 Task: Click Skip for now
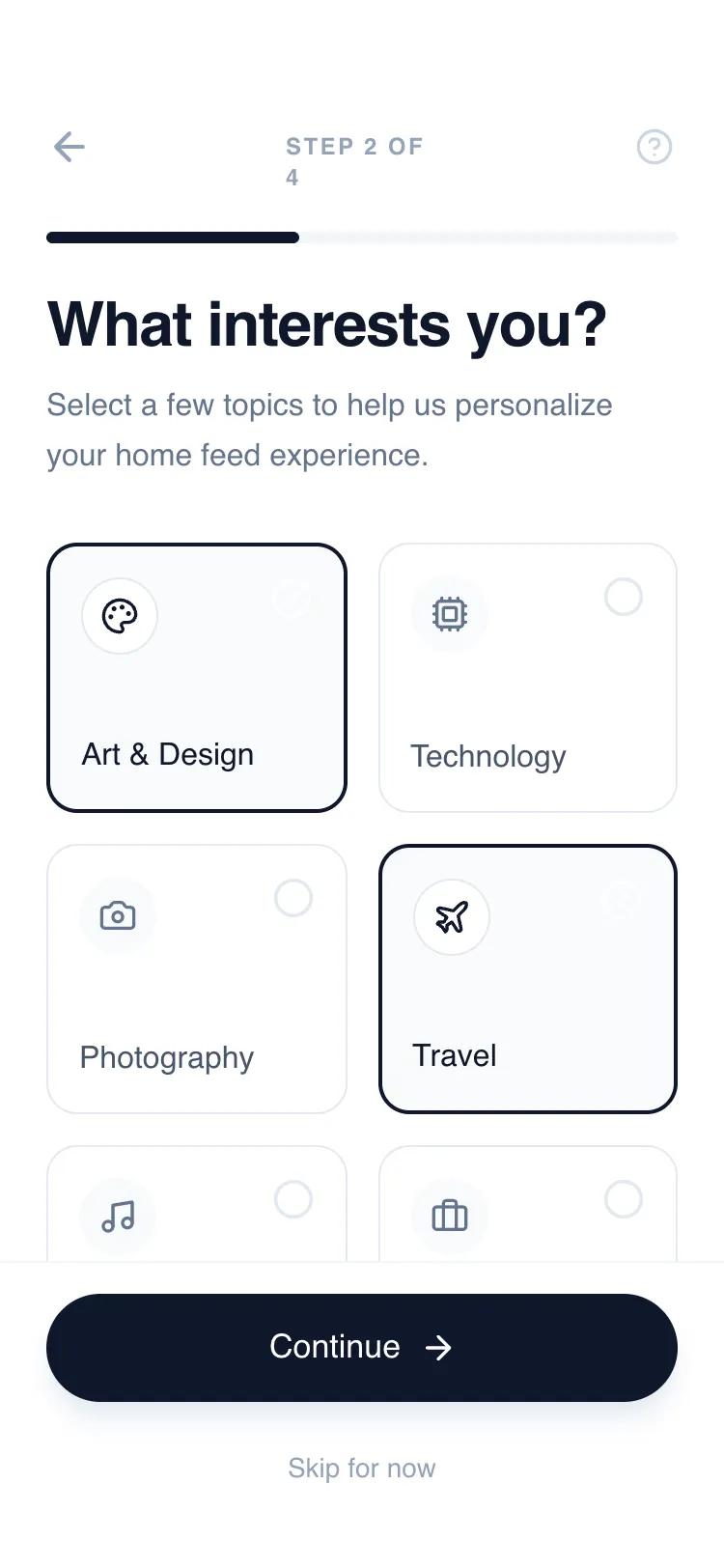[x=361, y=1468]
